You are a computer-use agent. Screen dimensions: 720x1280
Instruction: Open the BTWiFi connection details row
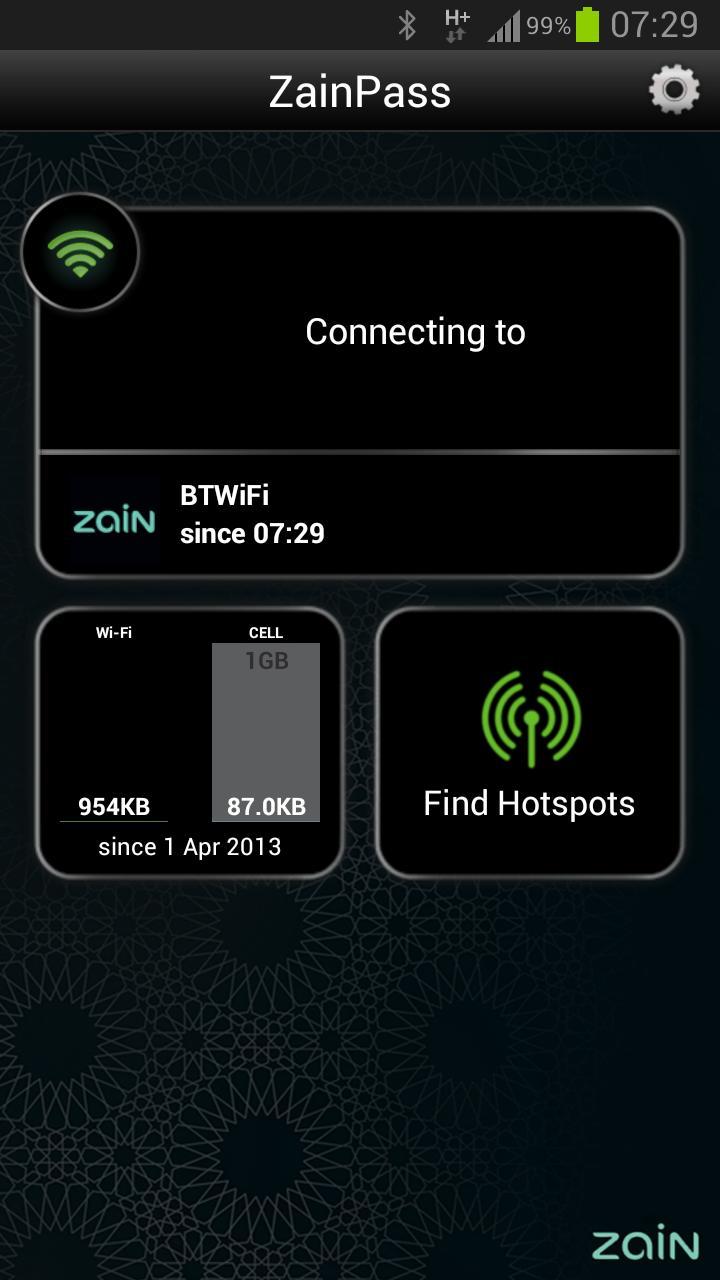pos(360,515)
